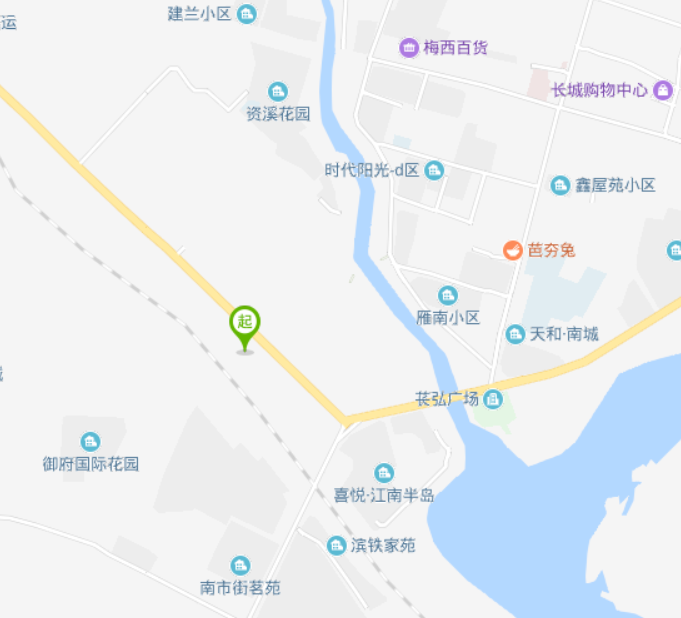Select the 天和·南城 marker
The image size is (681, 618).
(x=515, y=334)
